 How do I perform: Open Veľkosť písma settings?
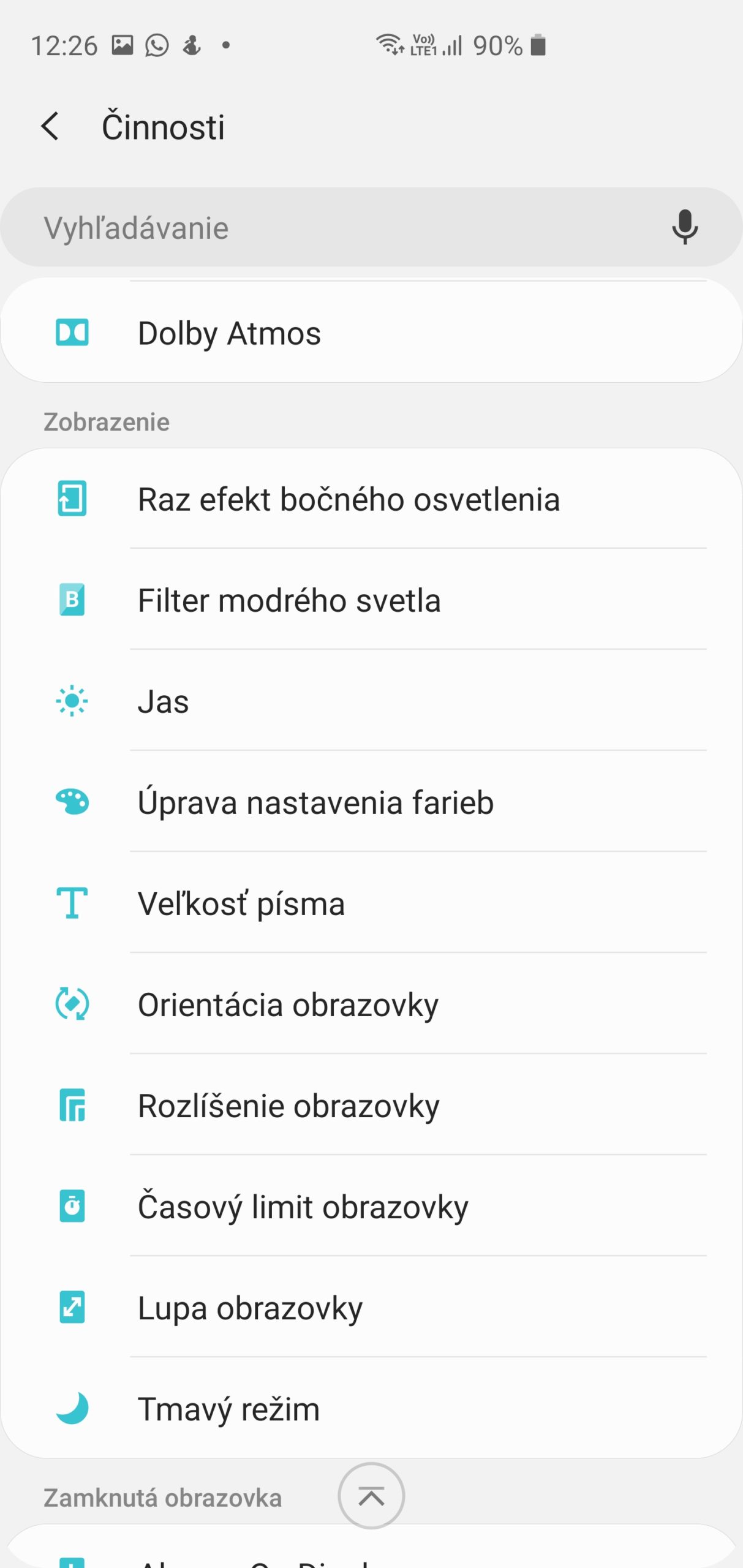[241, 903]
